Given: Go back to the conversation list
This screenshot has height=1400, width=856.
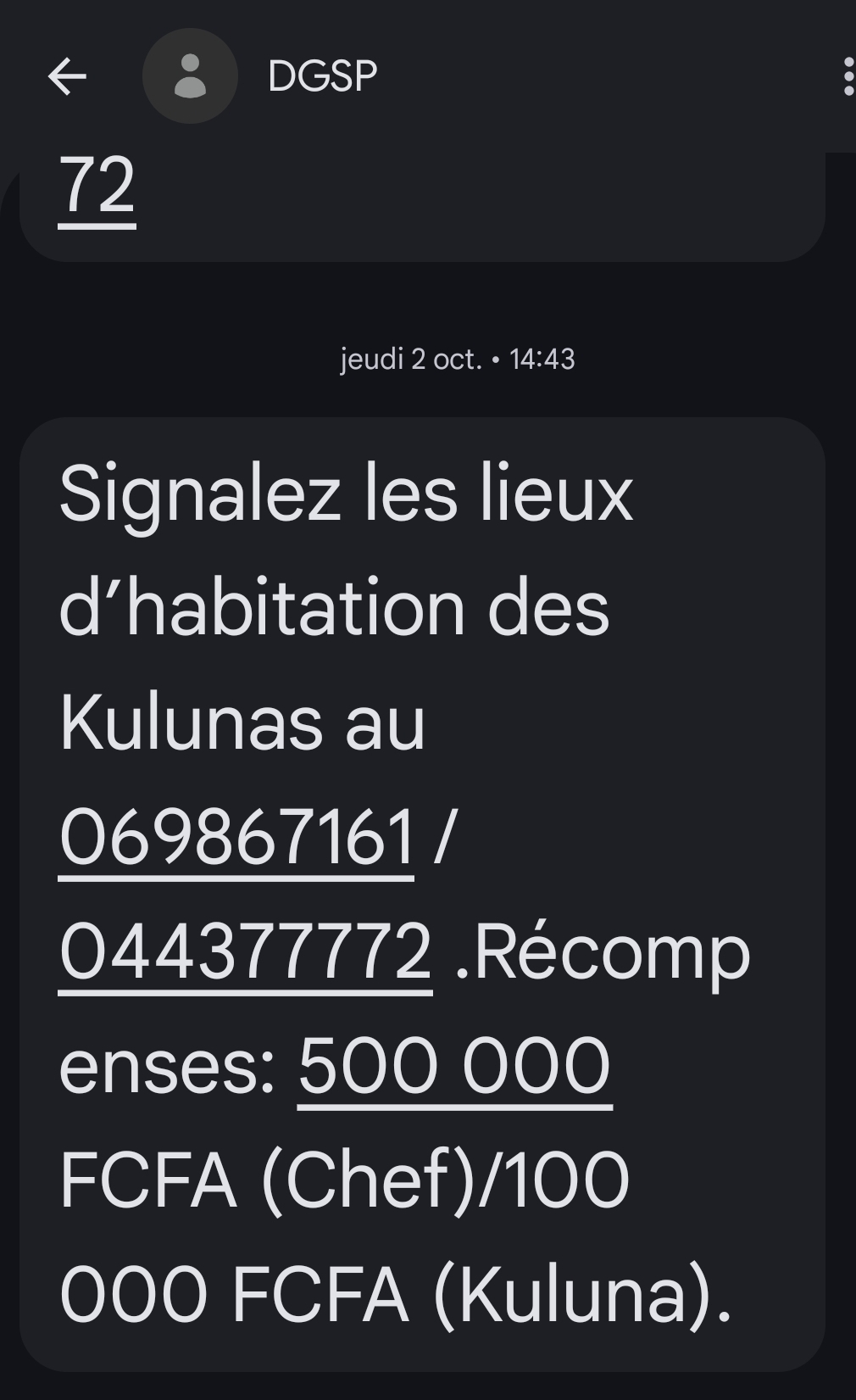Looking at the screenshot, I should [x=68, y=77].
